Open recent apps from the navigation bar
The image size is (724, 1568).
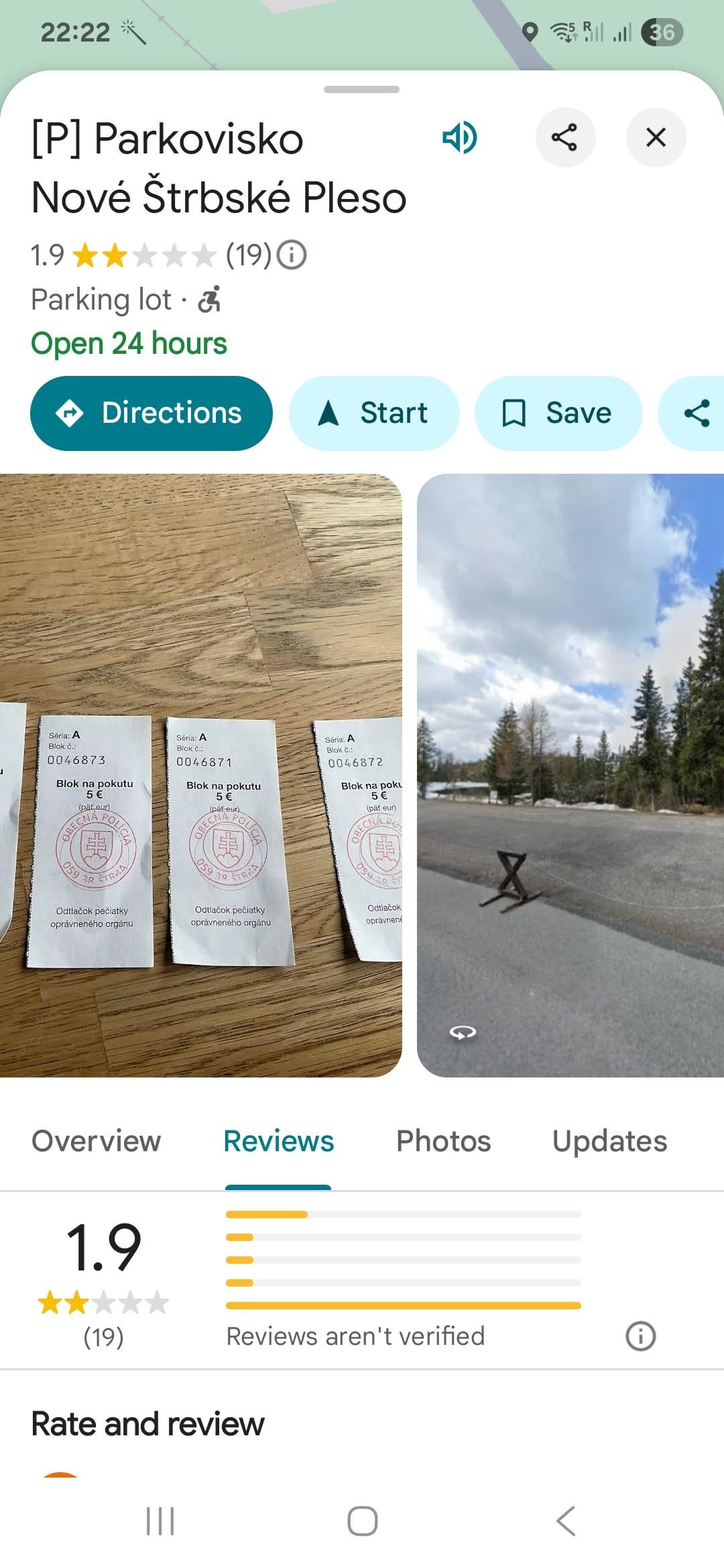[160, 1521]
